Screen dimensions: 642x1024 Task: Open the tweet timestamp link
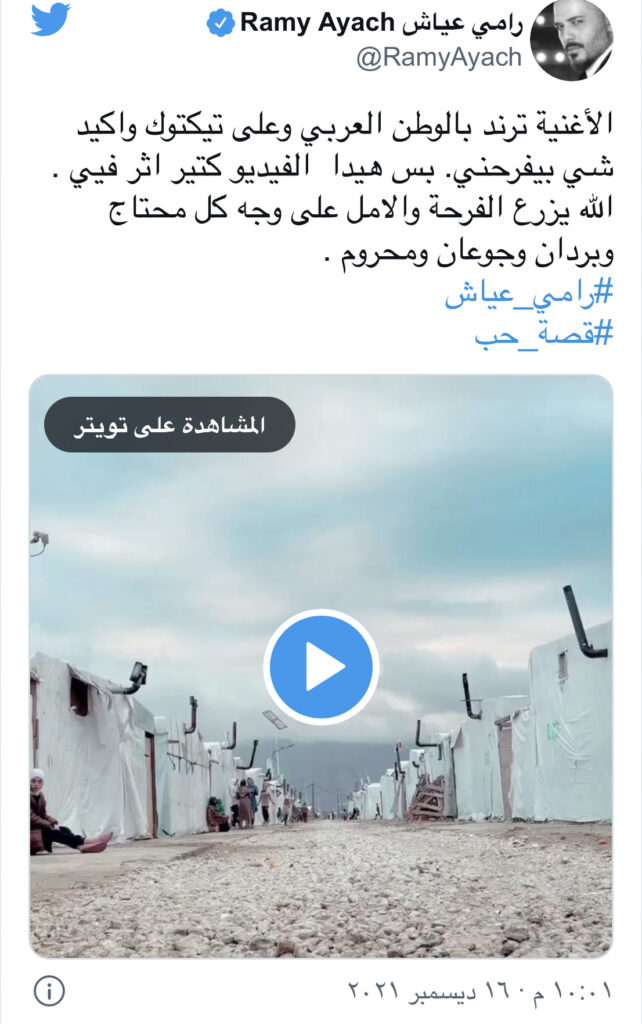tap(480, 991)
